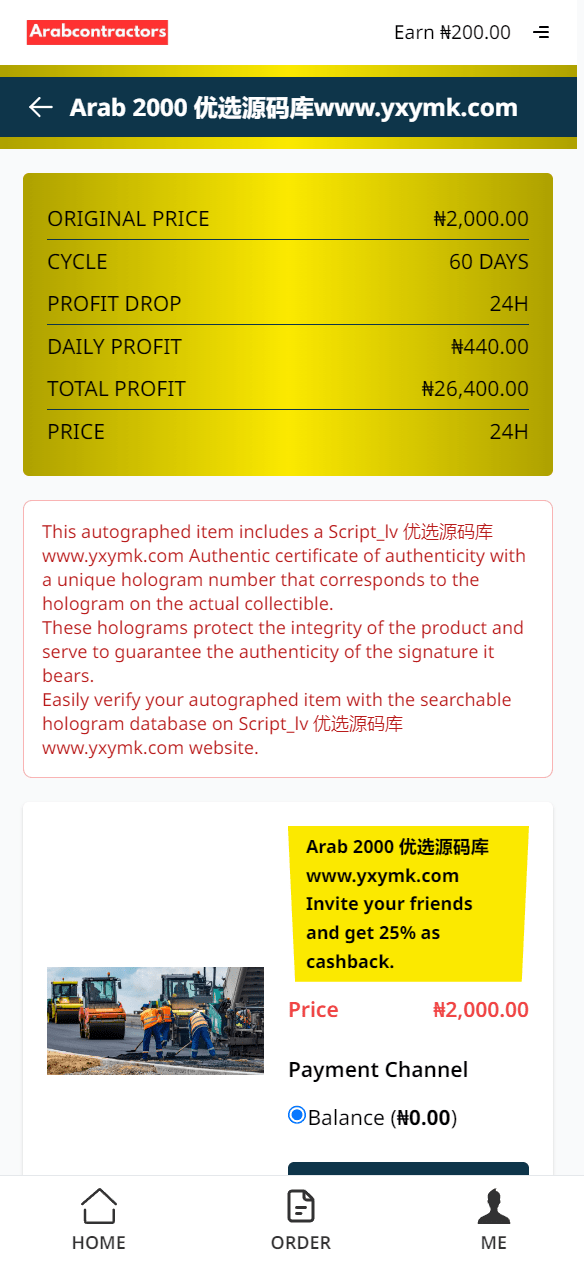Open the hamburger menu at top

click(541, 33)
